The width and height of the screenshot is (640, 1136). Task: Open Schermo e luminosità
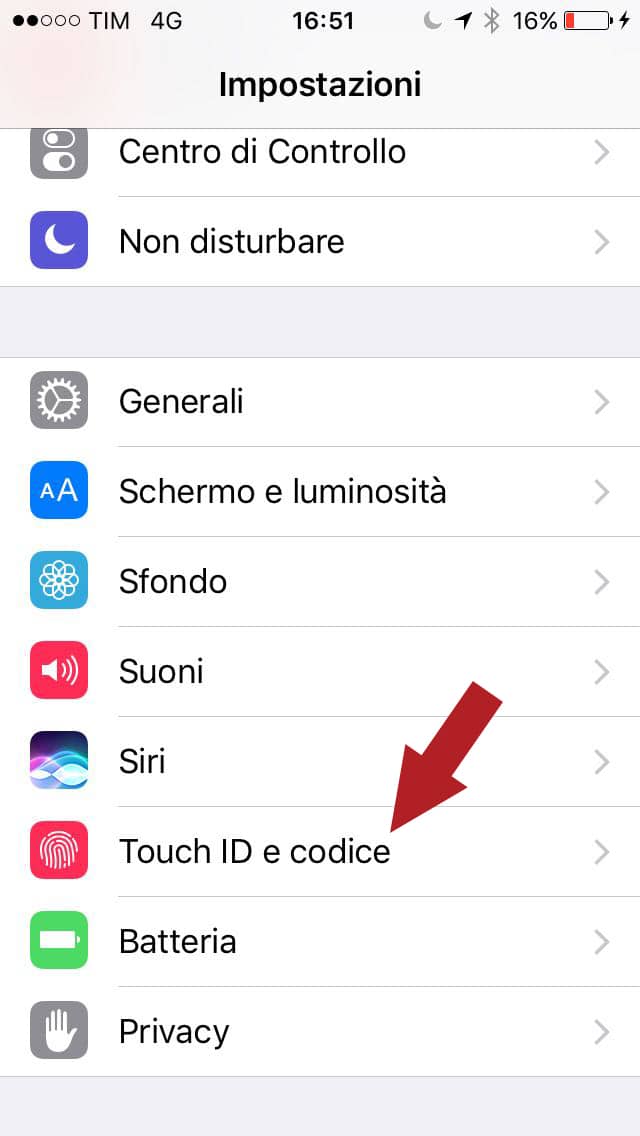click(x=282, y=492)
